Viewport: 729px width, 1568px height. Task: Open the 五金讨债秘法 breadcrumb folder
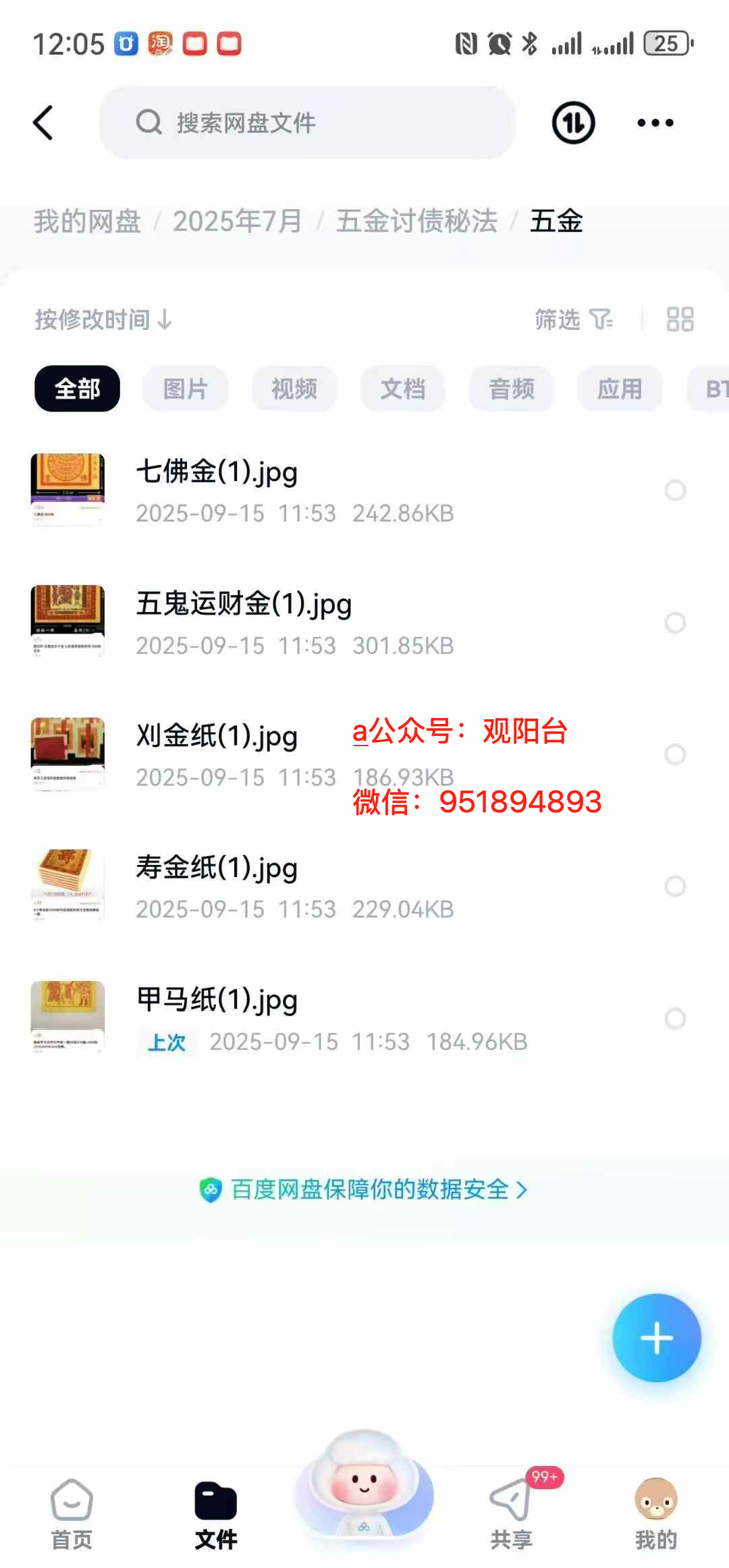[x=416, y=221]
